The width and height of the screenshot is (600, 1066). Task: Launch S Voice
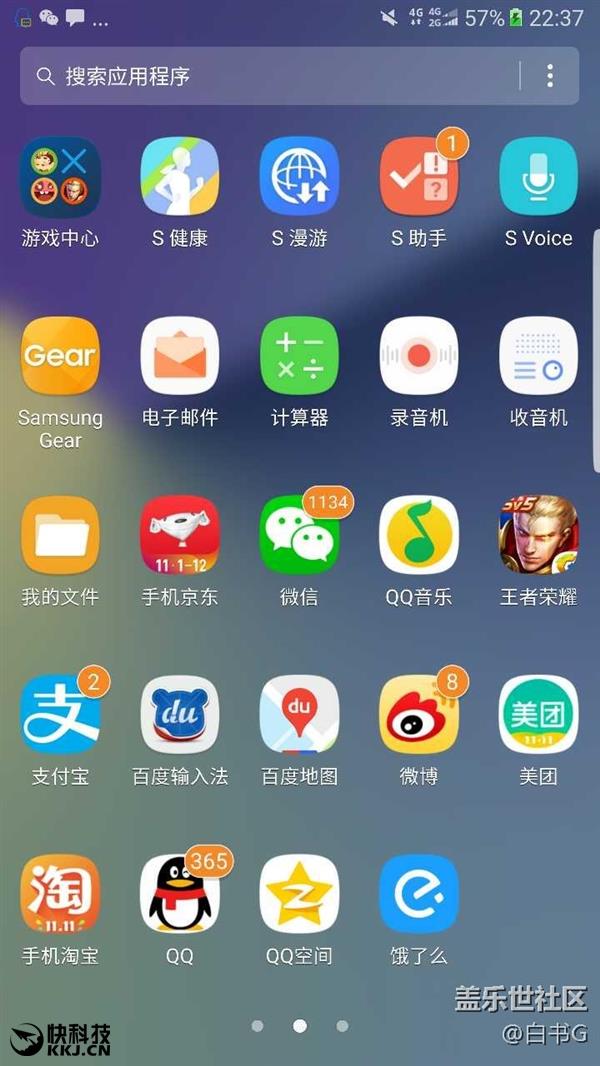pyautogui.click(x=539, y=177)
